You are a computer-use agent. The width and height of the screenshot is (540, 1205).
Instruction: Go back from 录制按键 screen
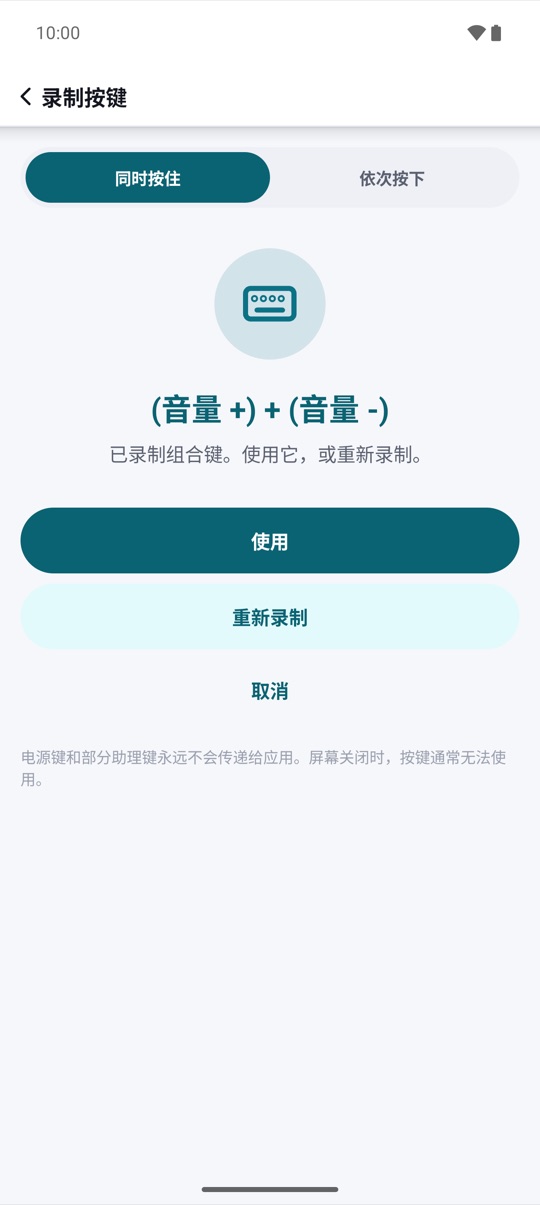pyautogui.click(x=26, y=97)
